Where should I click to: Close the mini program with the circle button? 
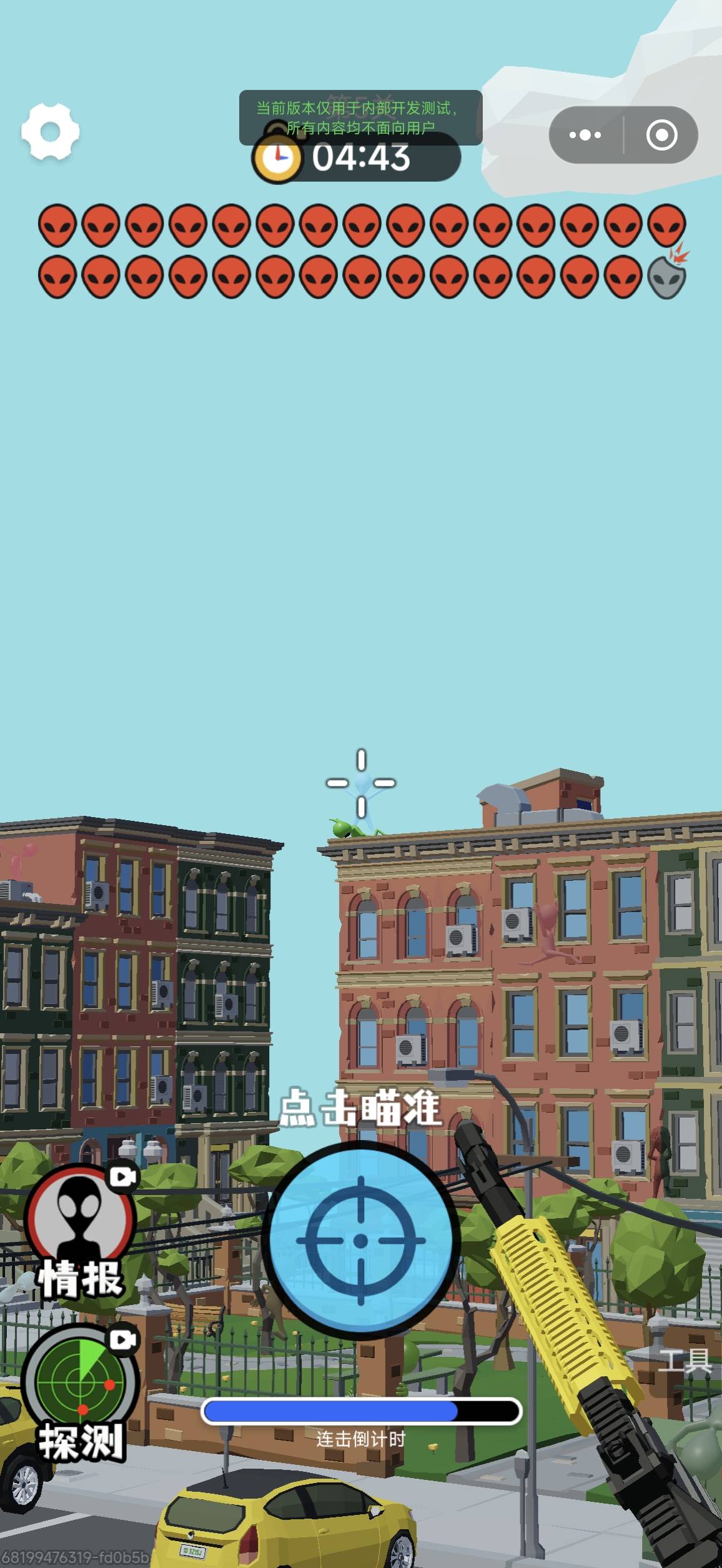(x=661, y=135)
